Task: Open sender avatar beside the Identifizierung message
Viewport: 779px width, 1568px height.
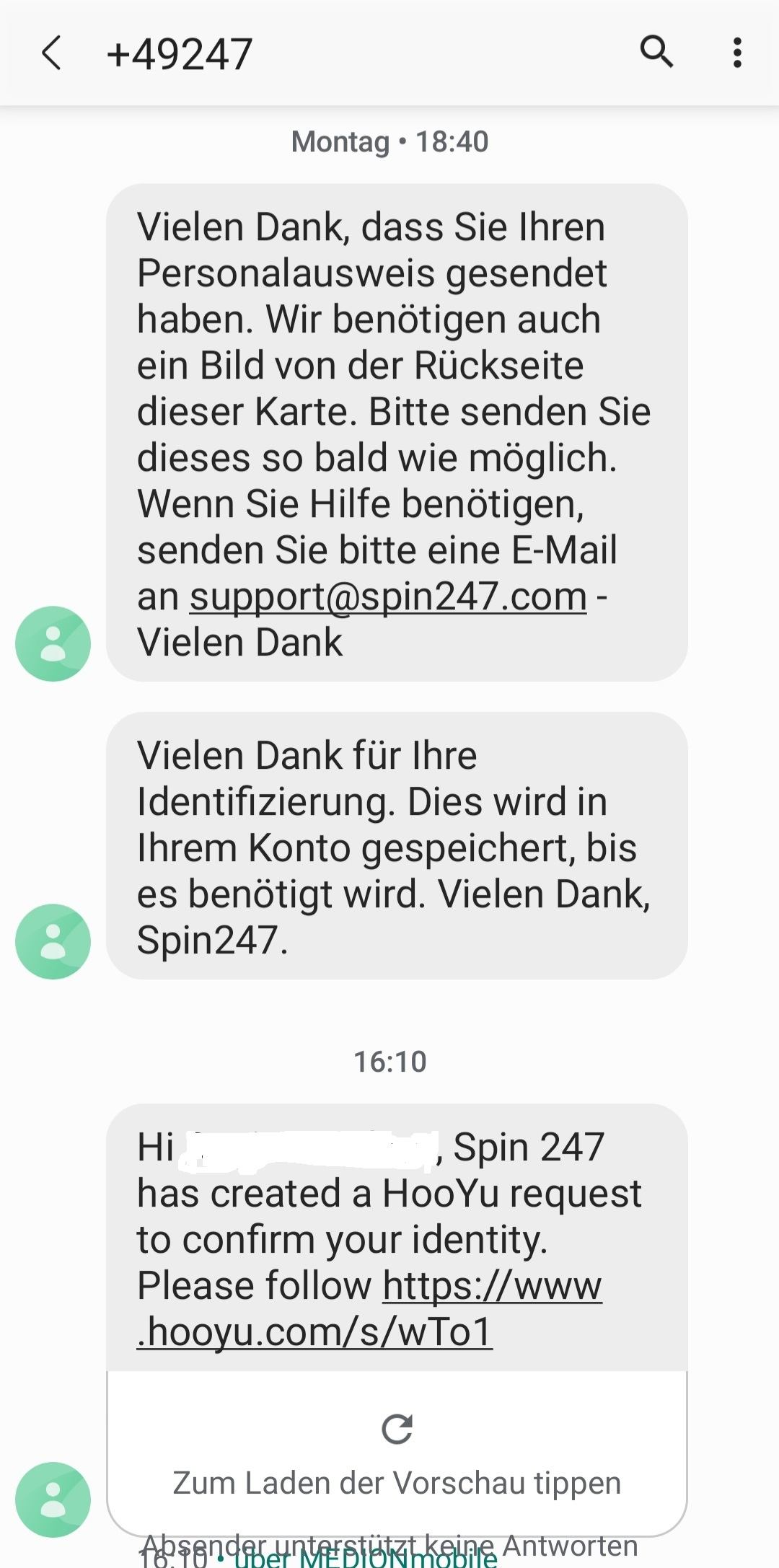Action: tap(53, 941)
